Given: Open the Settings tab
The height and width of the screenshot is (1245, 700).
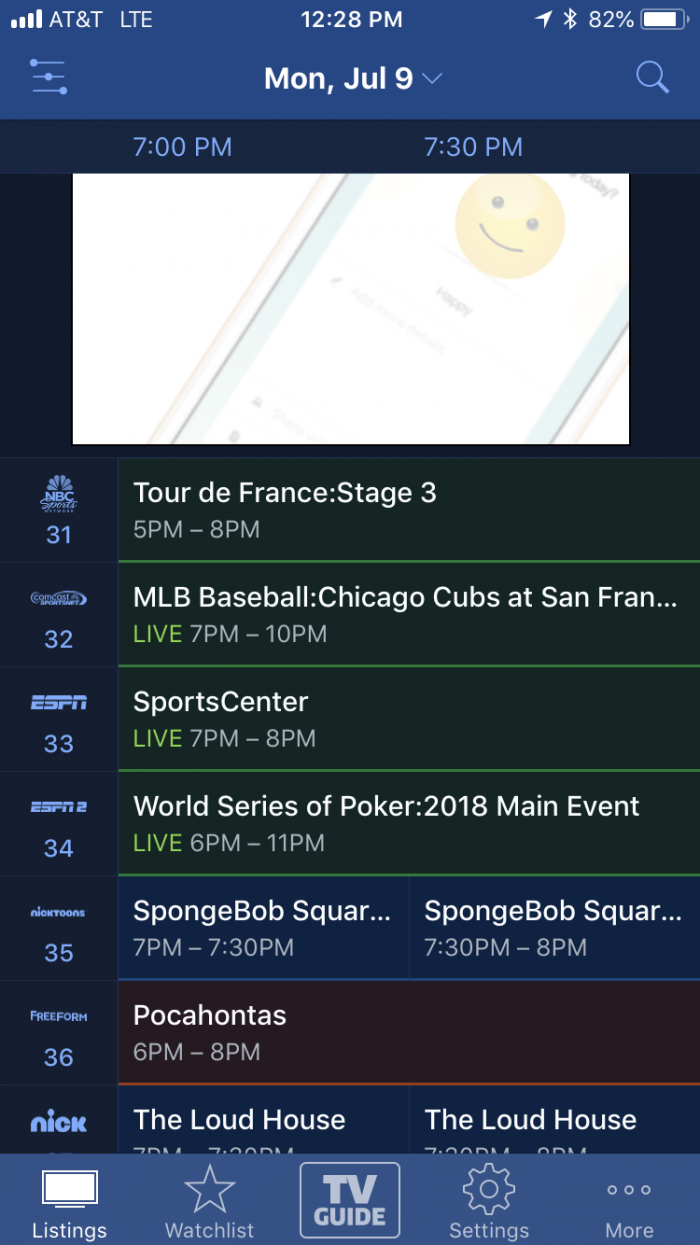Looking at the screenshot, I should pos(489,1202).
